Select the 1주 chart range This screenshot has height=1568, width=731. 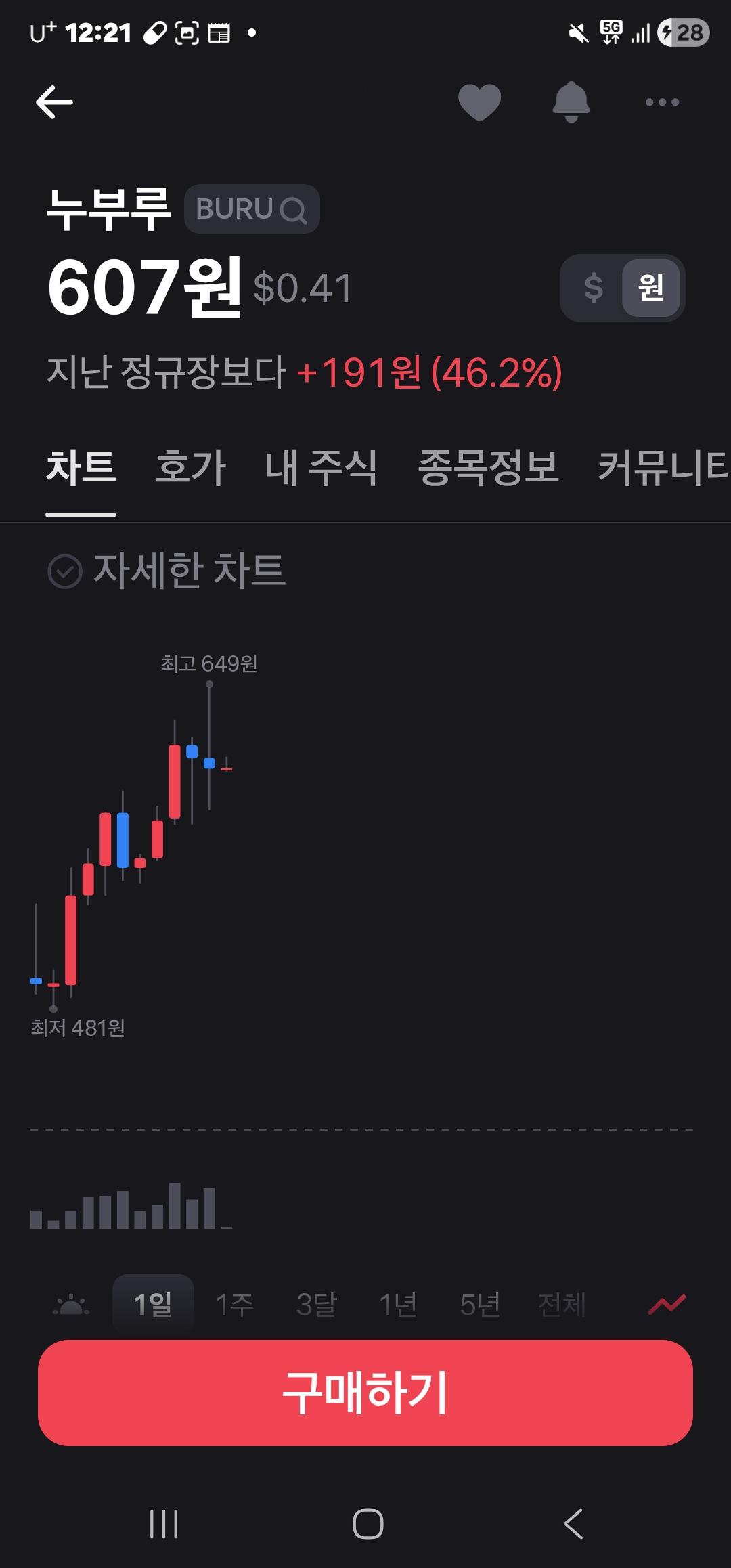tap(235, 1304)
